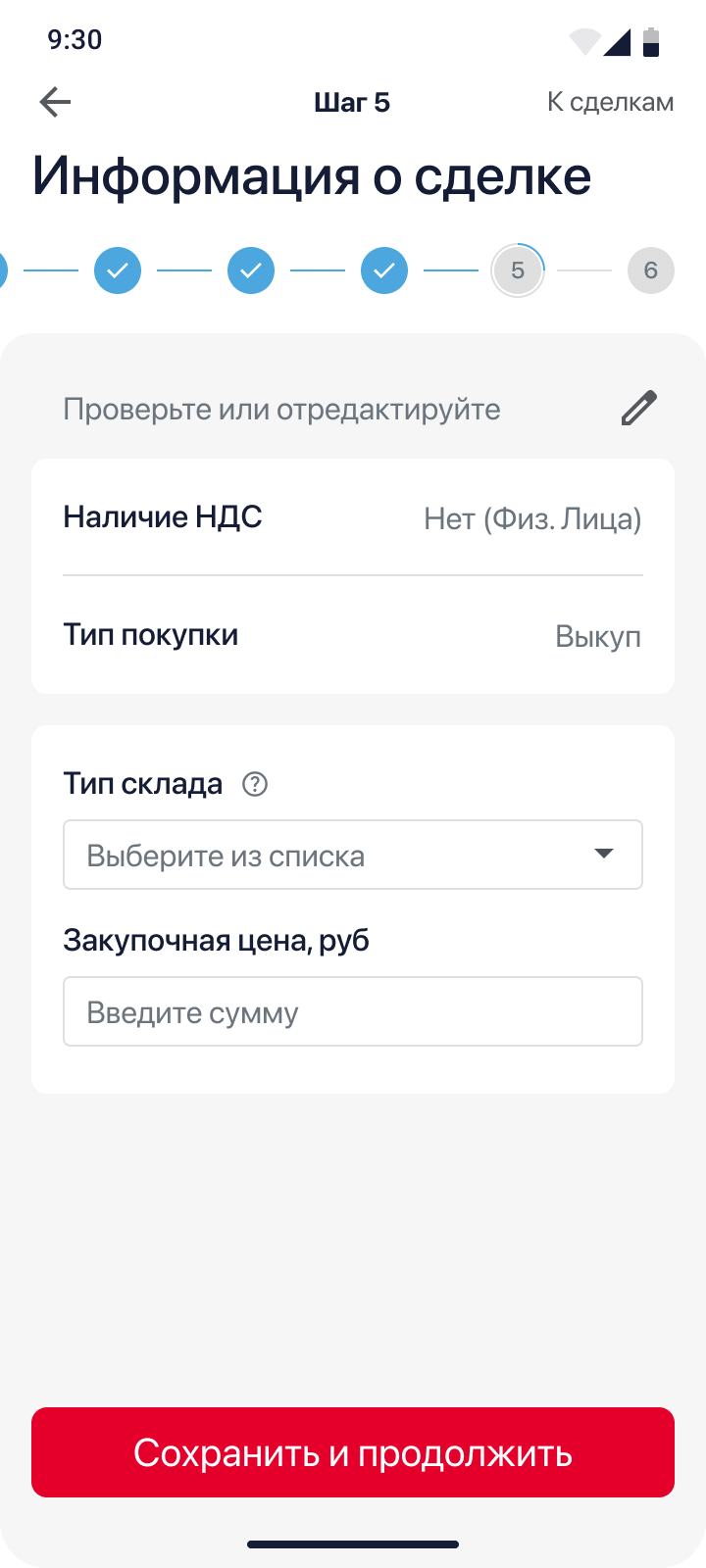
Task: Go back using the arrow icon
Action: click(x=55, y=102)
